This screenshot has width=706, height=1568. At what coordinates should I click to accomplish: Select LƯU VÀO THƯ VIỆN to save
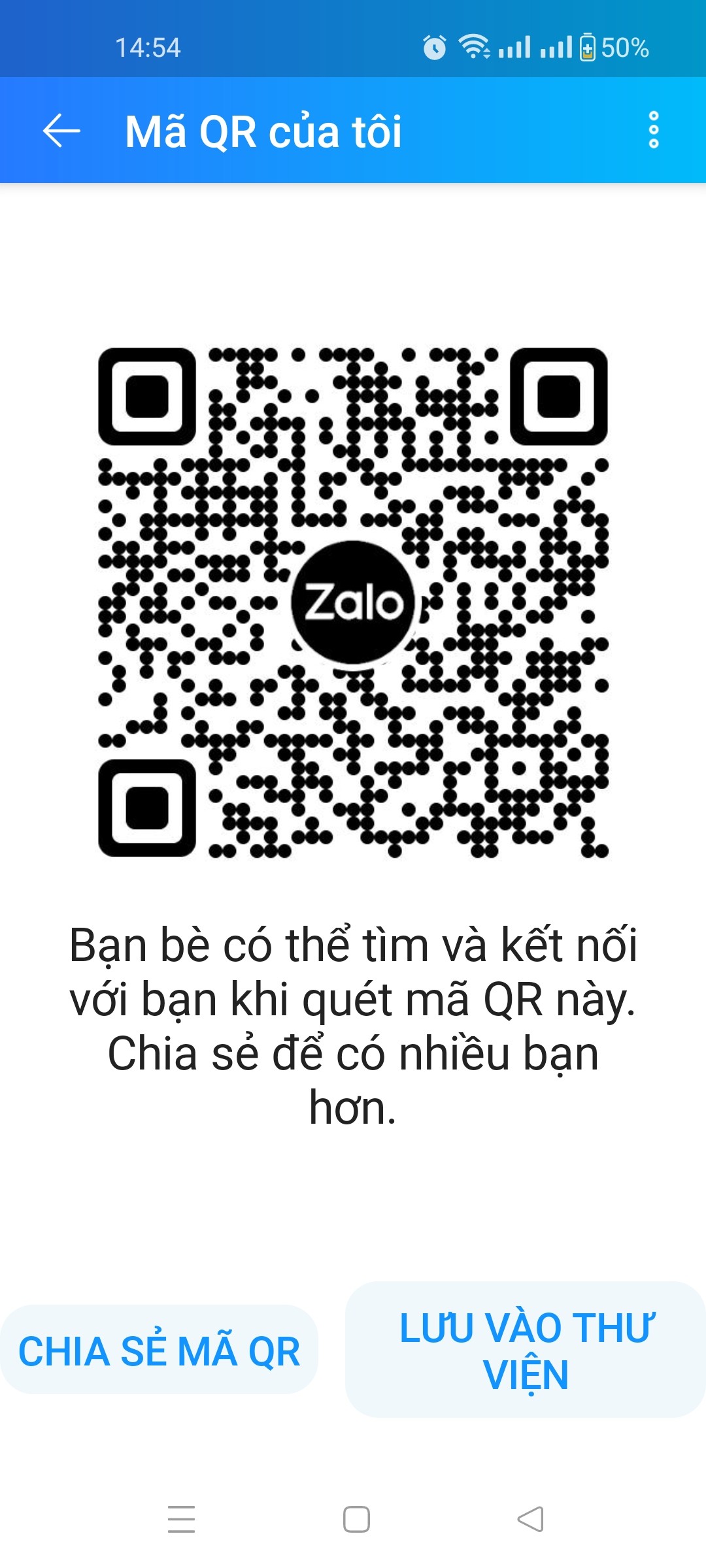point(526,1350)
